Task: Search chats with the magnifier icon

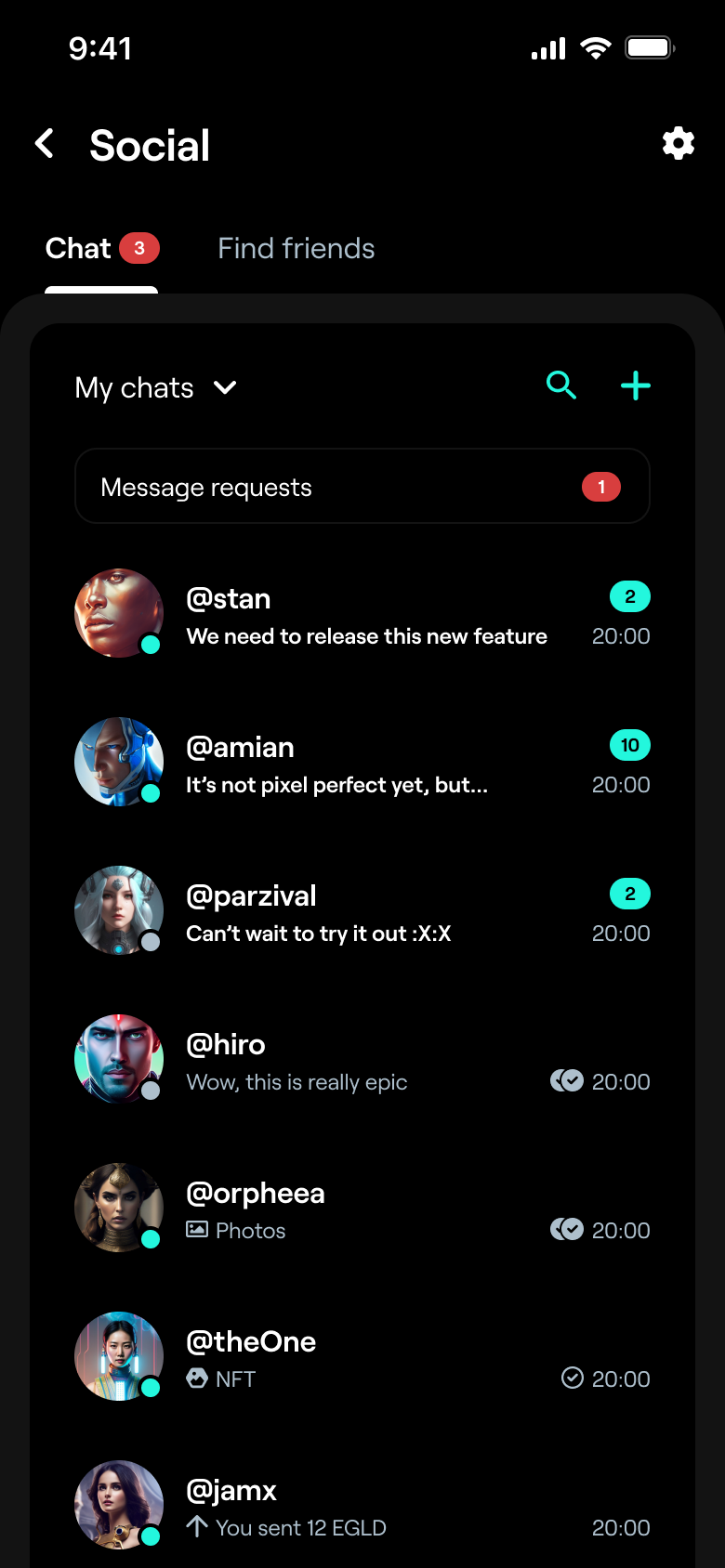Action: pos(561,385)
